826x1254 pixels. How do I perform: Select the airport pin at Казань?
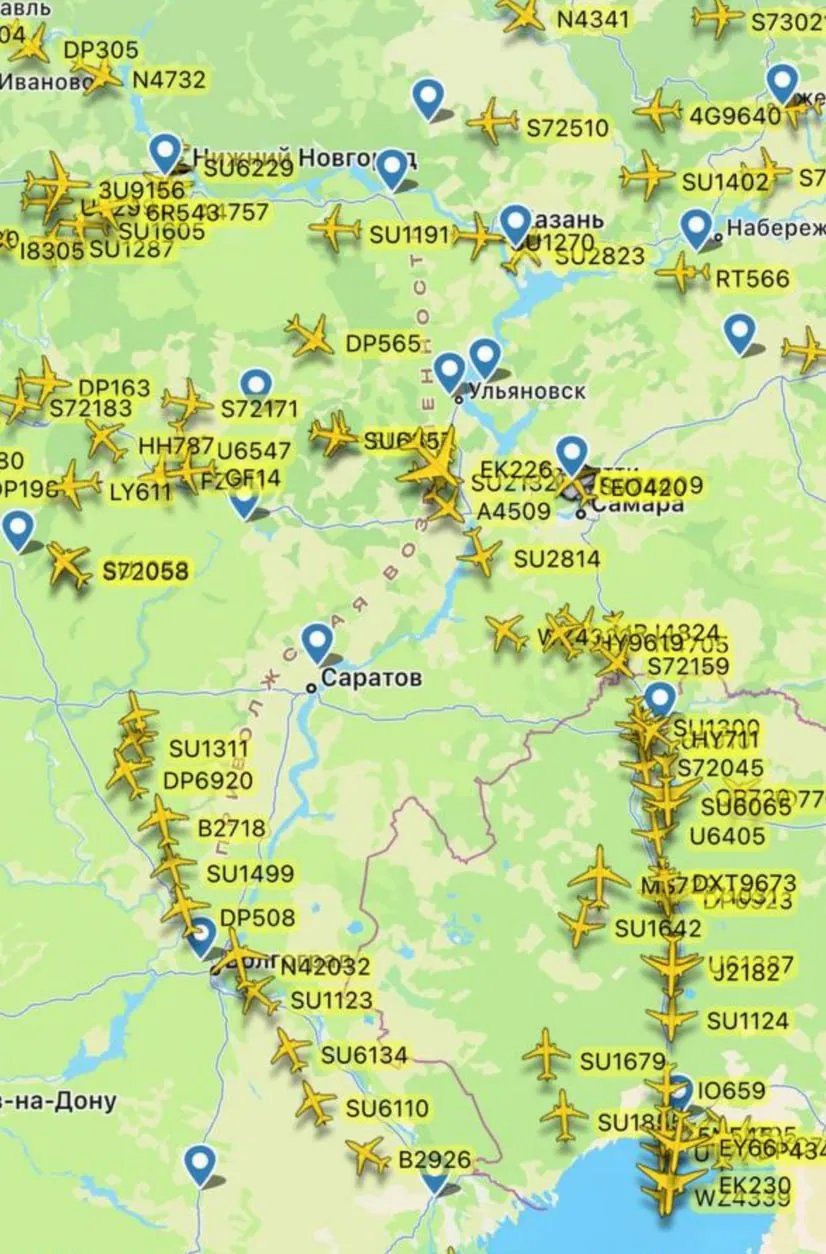pos(515,223)
